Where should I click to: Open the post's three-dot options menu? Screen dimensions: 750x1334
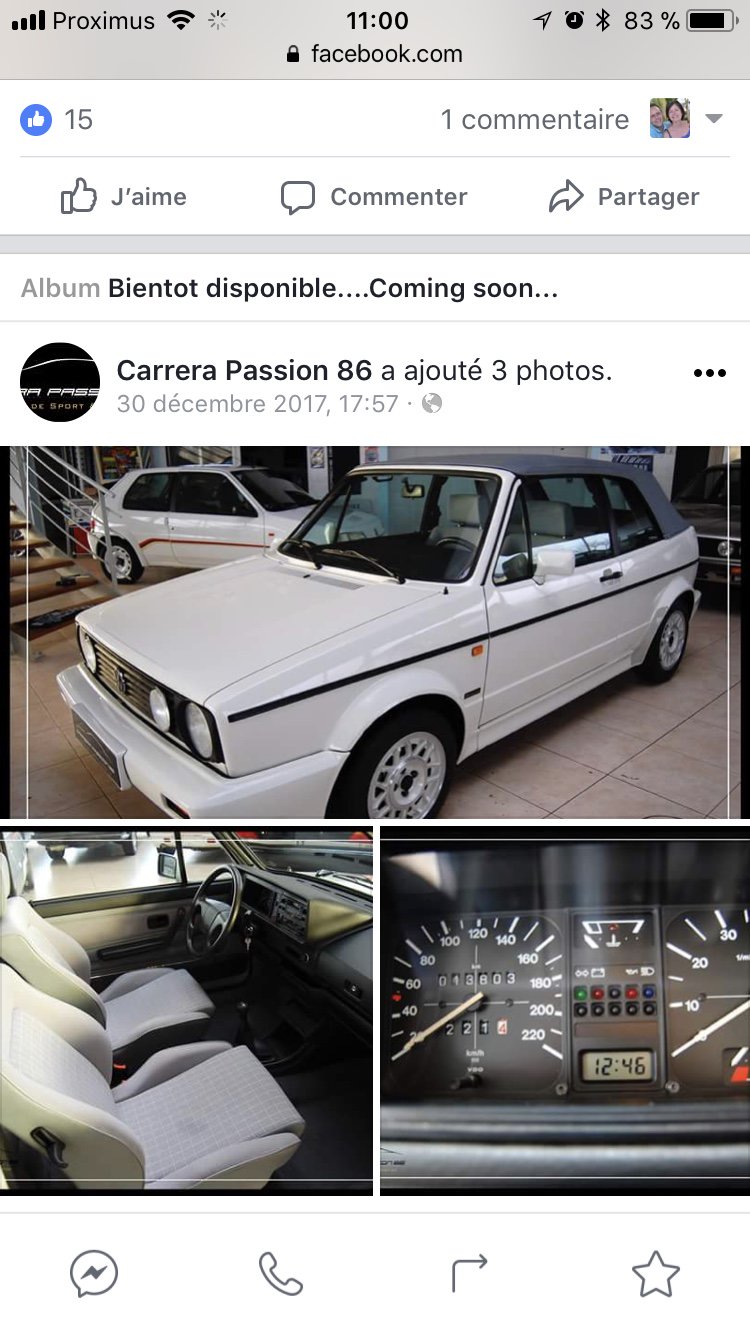pos(709,373)
